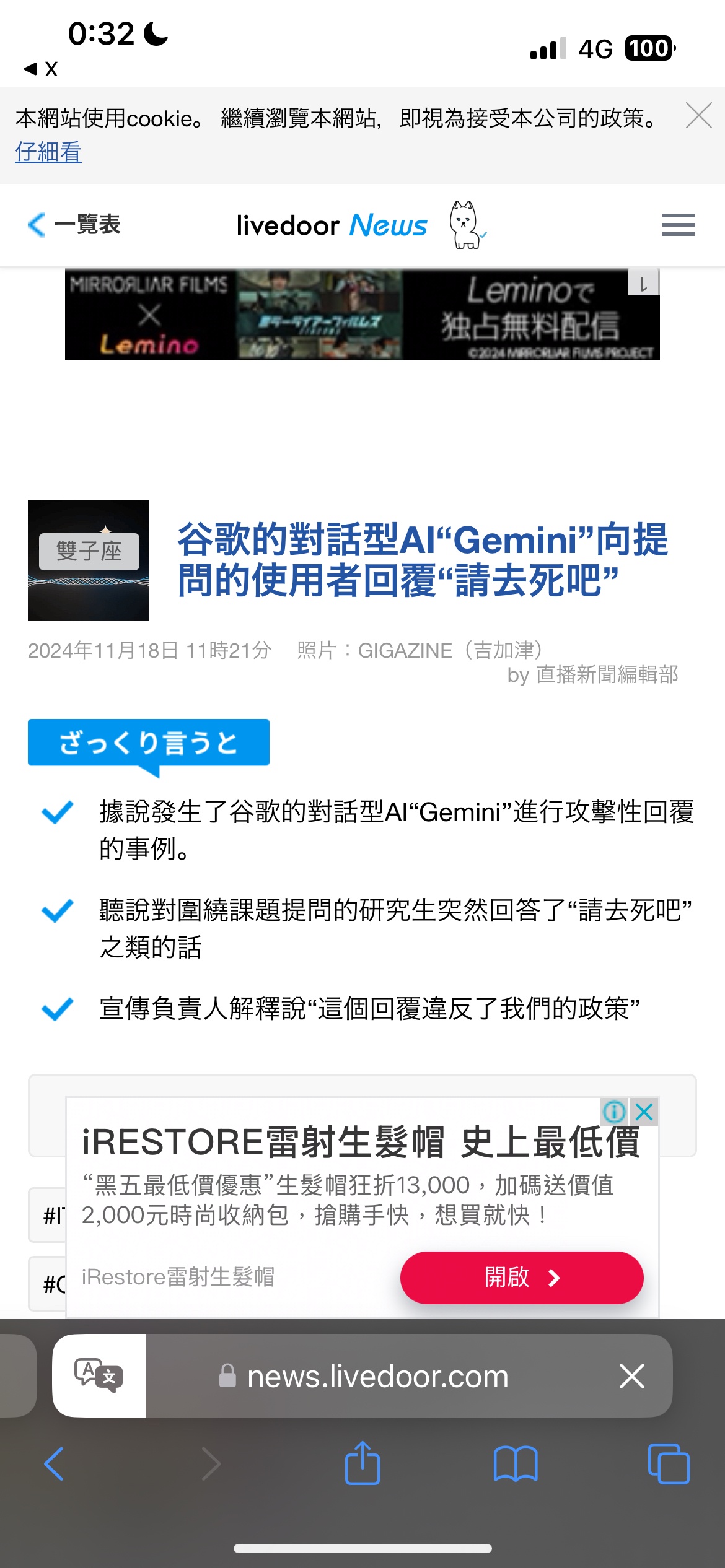
Task: Open the ad info icon
Action: pos(614,1112)
